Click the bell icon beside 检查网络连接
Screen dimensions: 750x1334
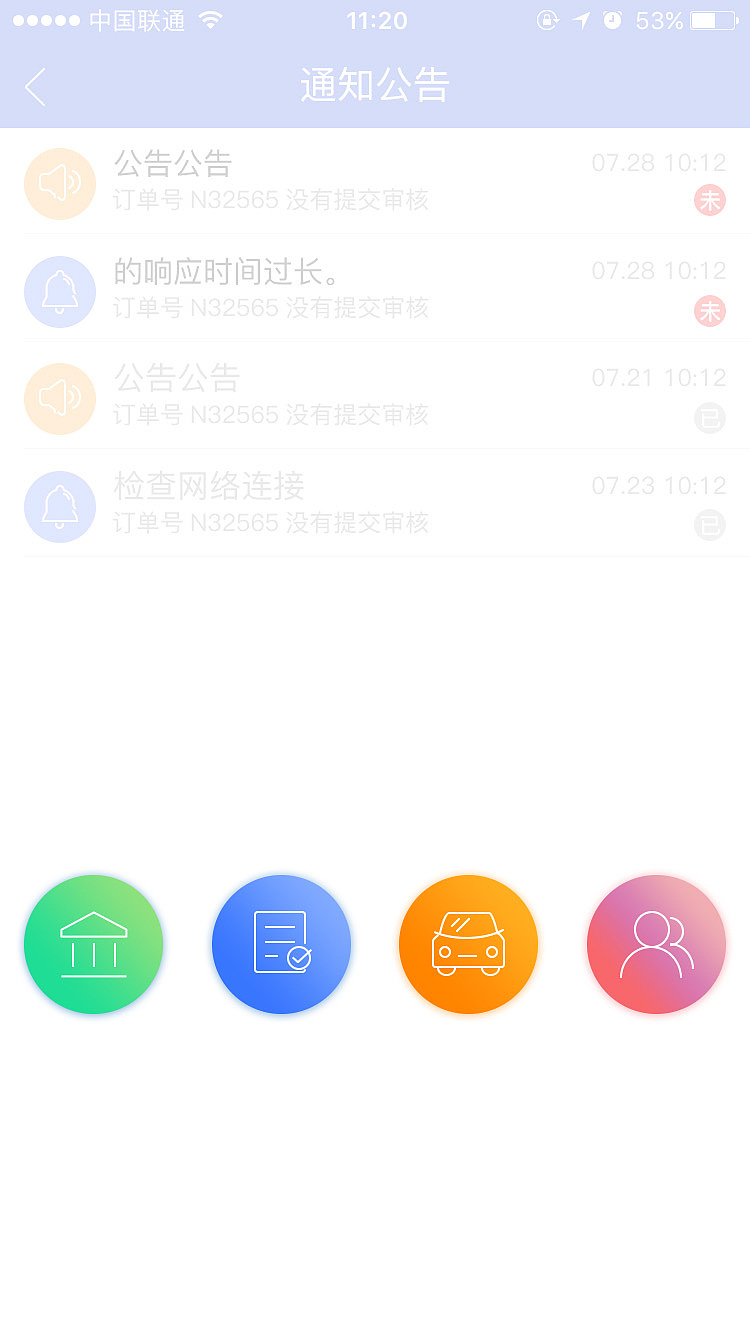click(60, 507)
